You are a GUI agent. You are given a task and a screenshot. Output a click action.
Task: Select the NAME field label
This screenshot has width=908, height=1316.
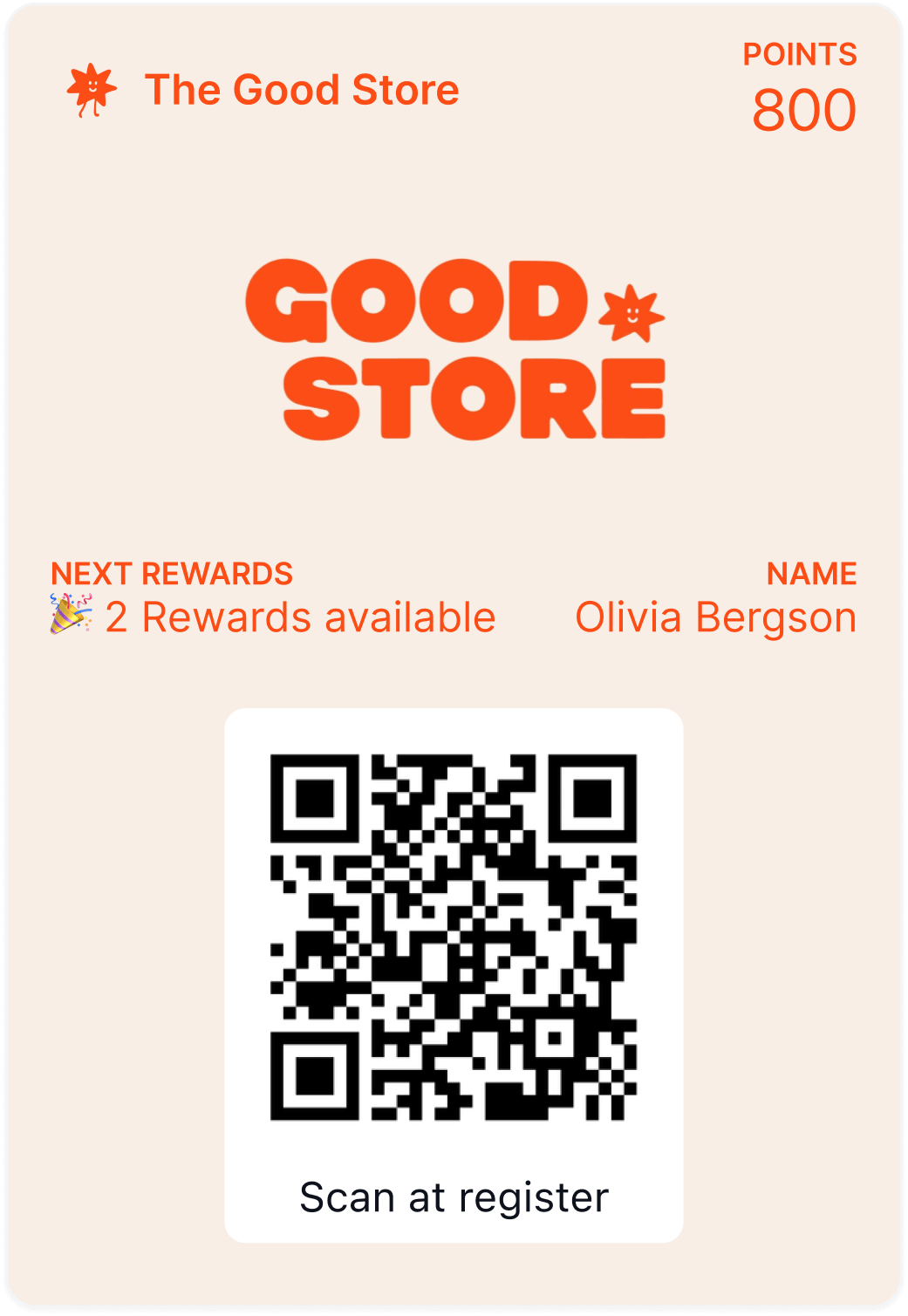[x=812, y=572]
